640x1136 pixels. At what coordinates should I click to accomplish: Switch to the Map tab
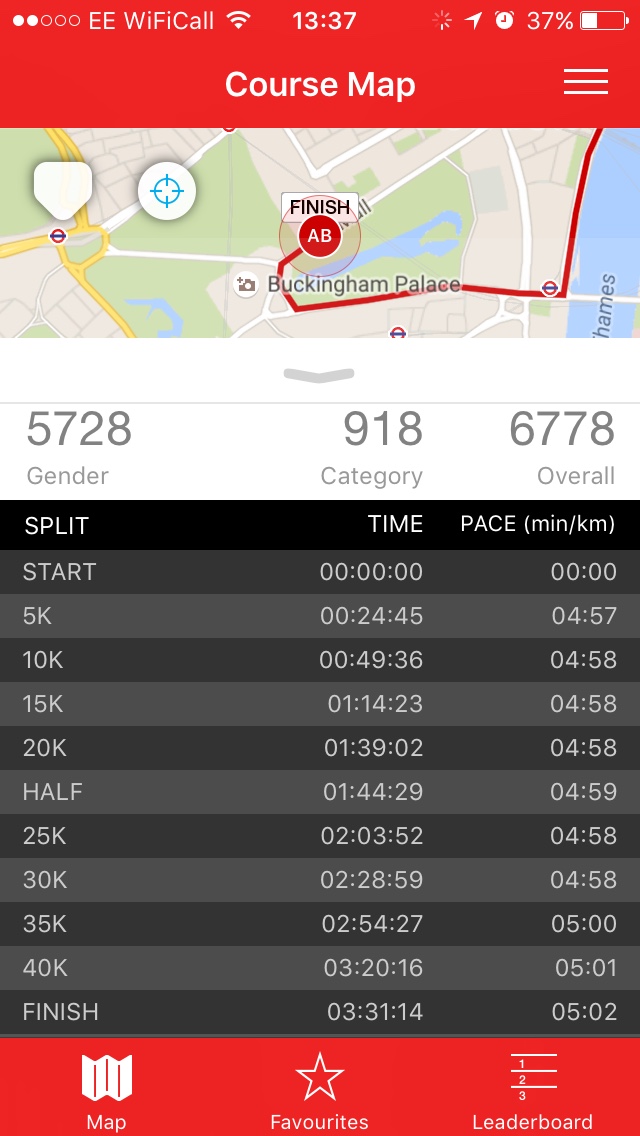(106, 1092)
